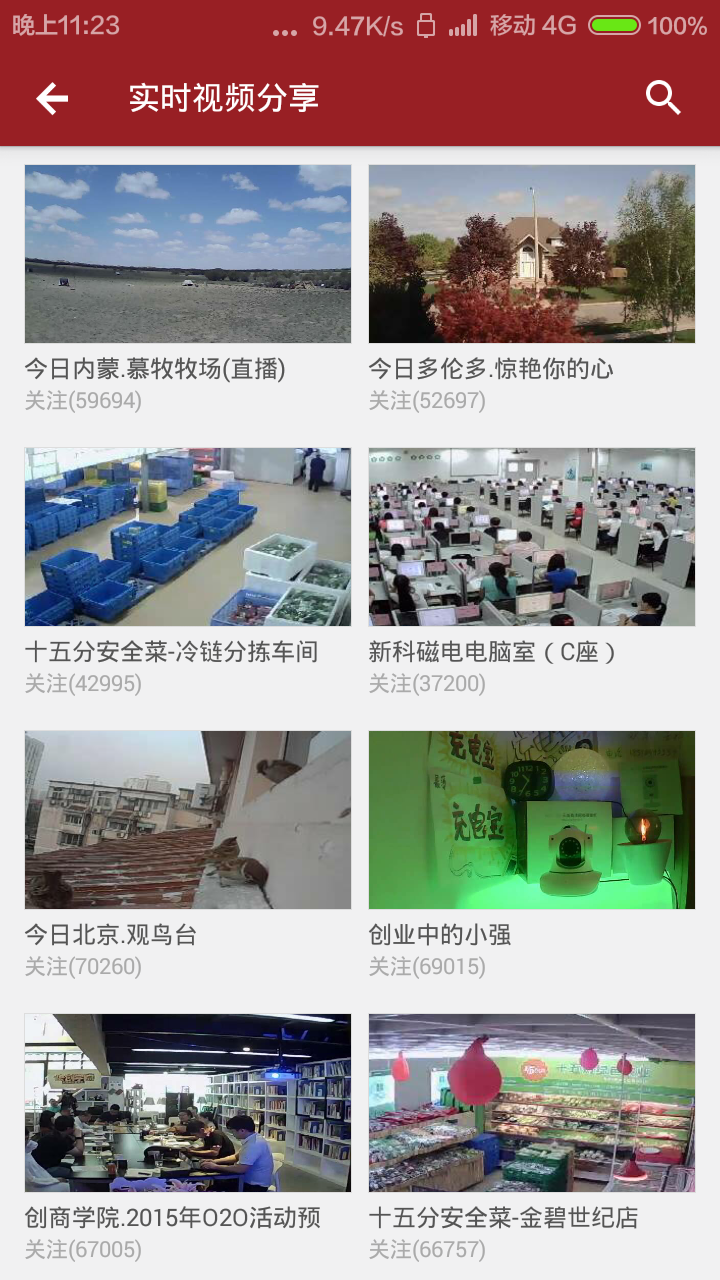Open the 今日北京.观鸟台 video
This screenshot has width=720, height=1280.
(188, 820)
